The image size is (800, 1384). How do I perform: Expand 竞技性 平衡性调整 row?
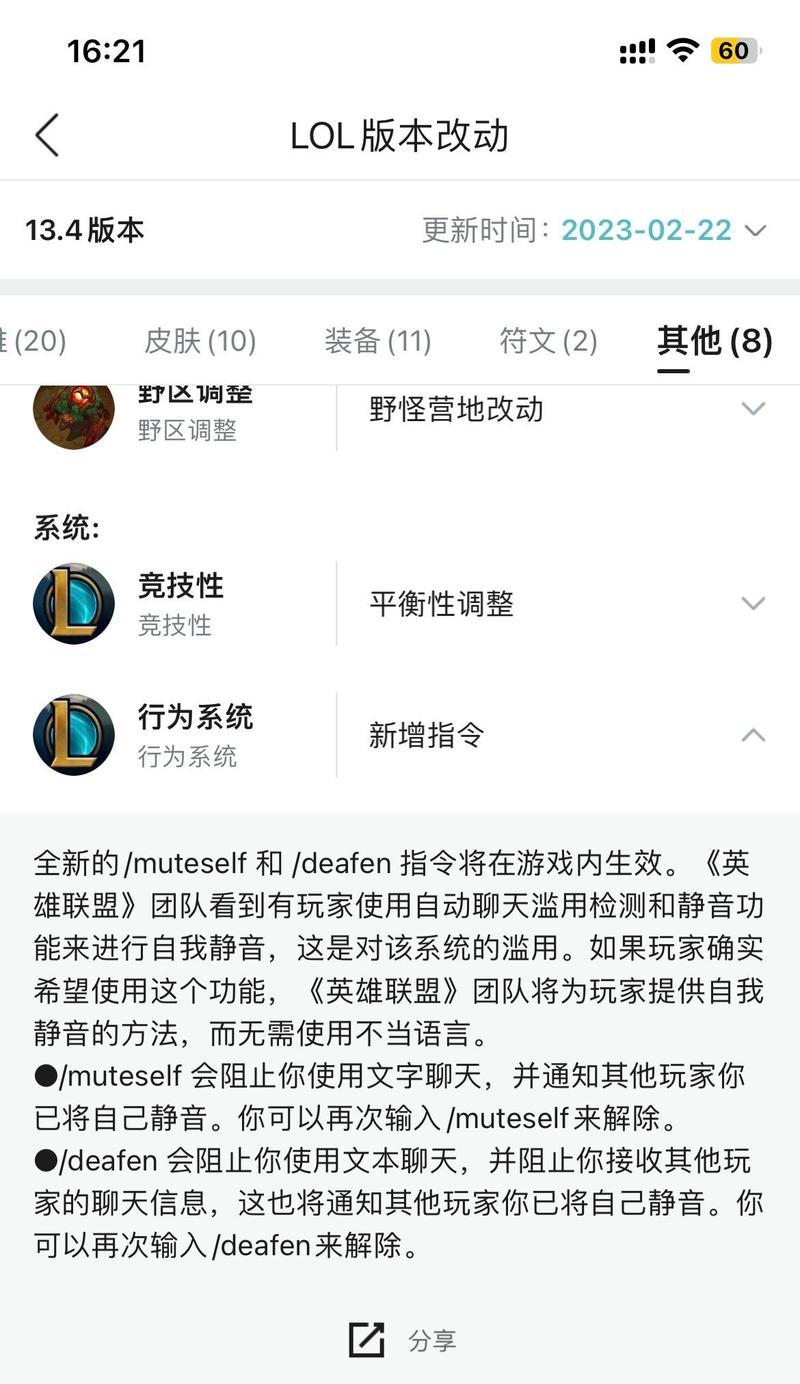pyautogui.click(x=753, y=603)
